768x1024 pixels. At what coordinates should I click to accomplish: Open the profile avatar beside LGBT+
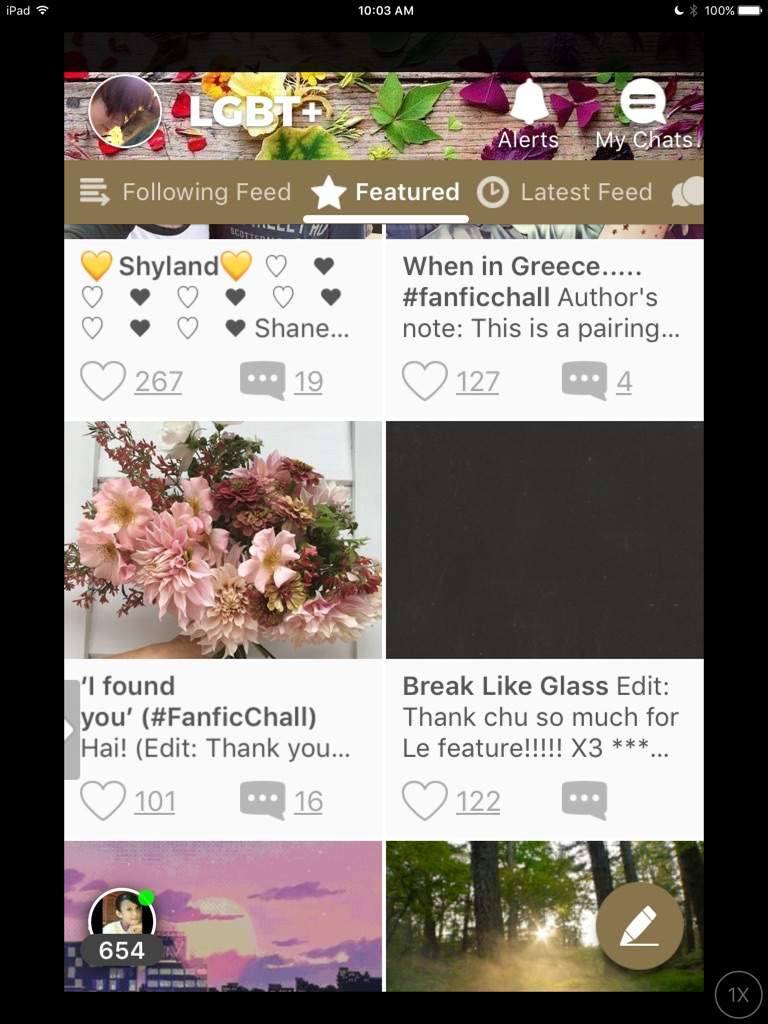(125, 112)
